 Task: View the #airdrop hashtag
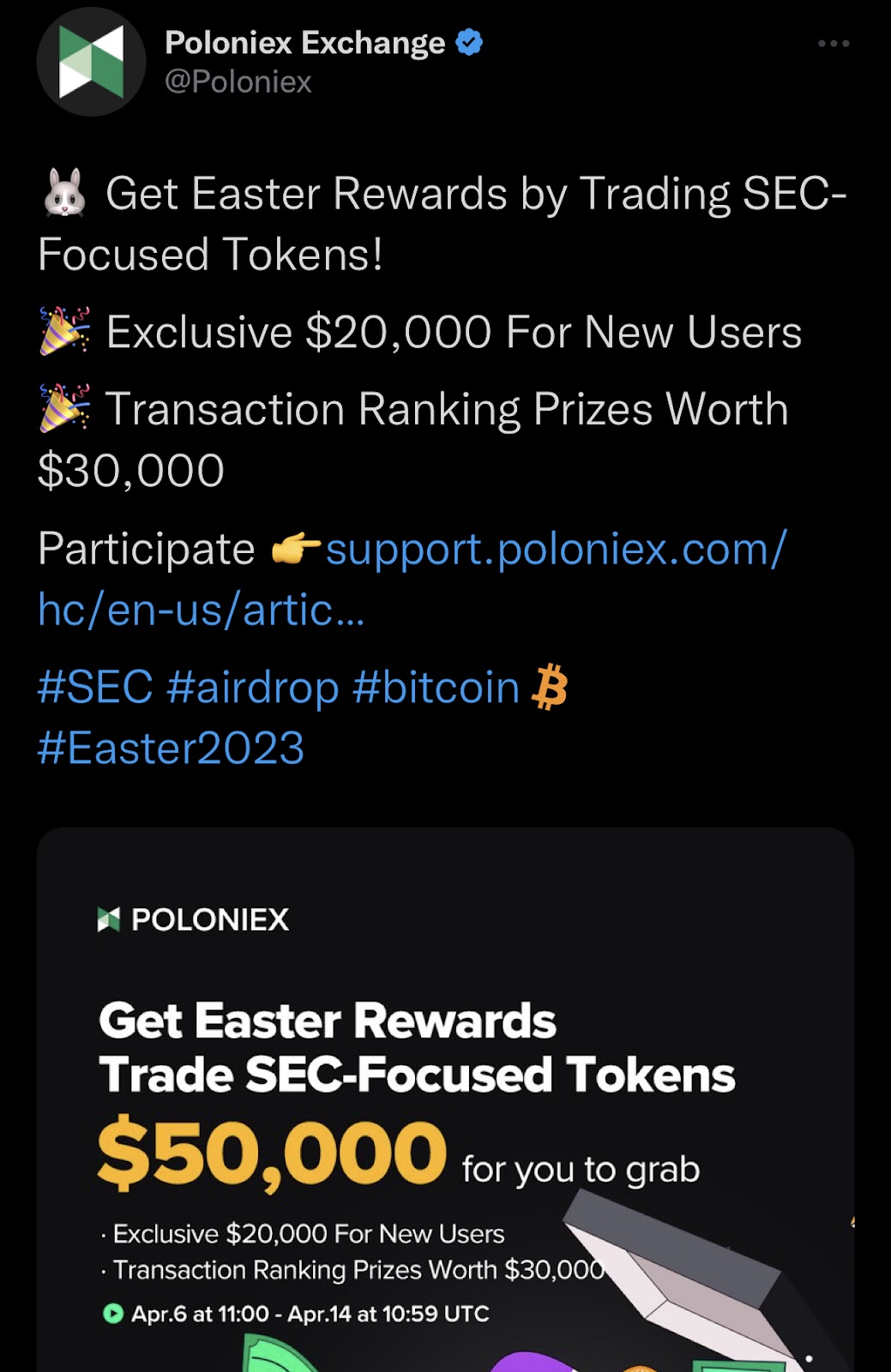click(253, 688)
